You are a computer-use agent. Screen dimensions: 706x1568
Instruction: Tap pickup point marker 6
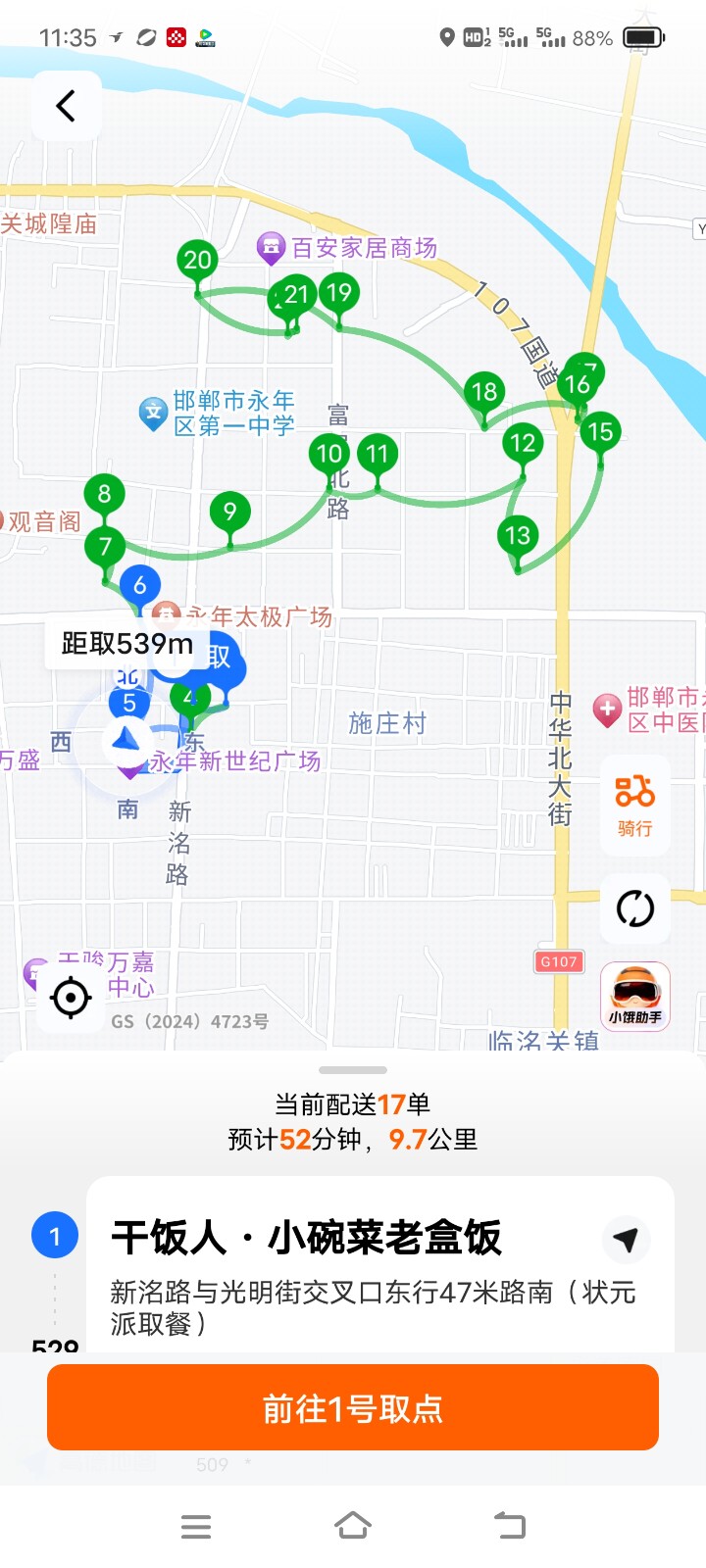(140, 586)
